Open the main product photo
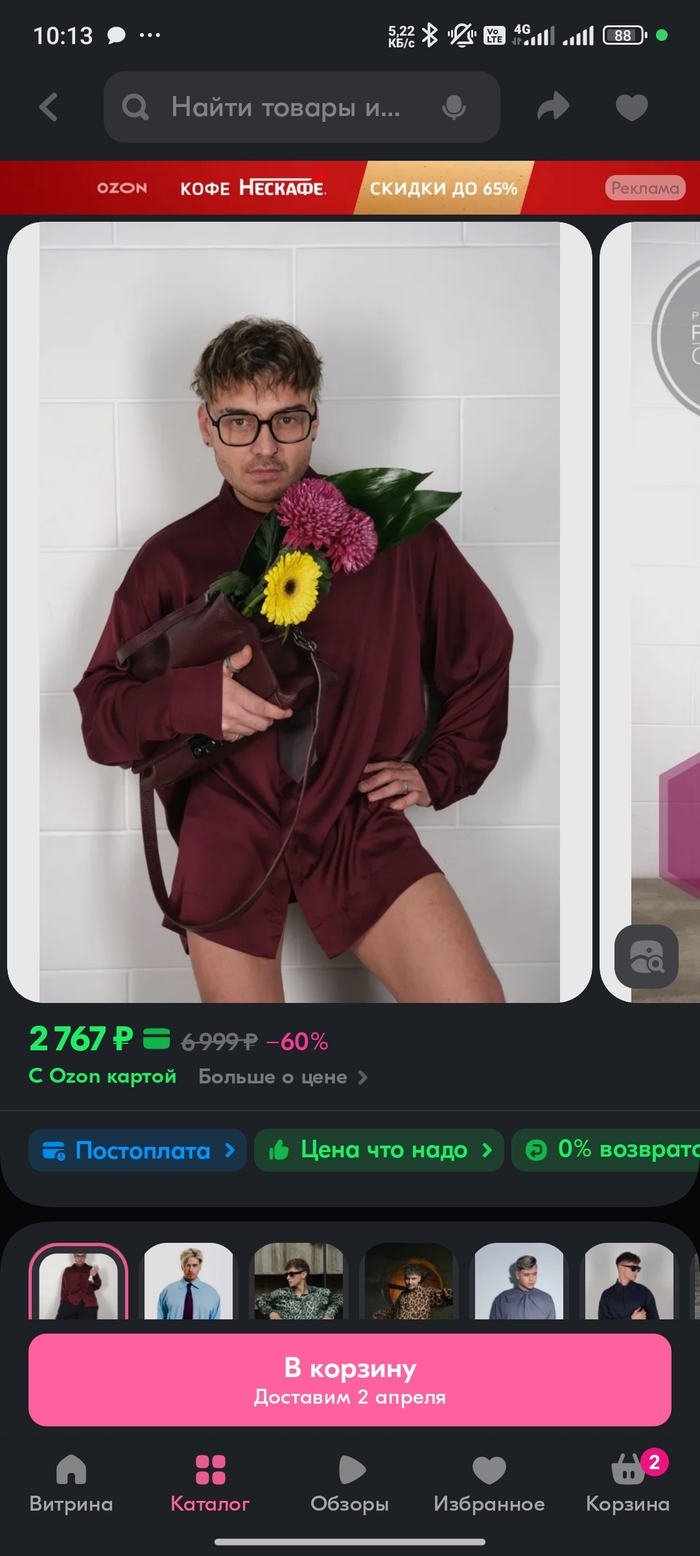700x1556 pixels. click(x=300, y=610)
